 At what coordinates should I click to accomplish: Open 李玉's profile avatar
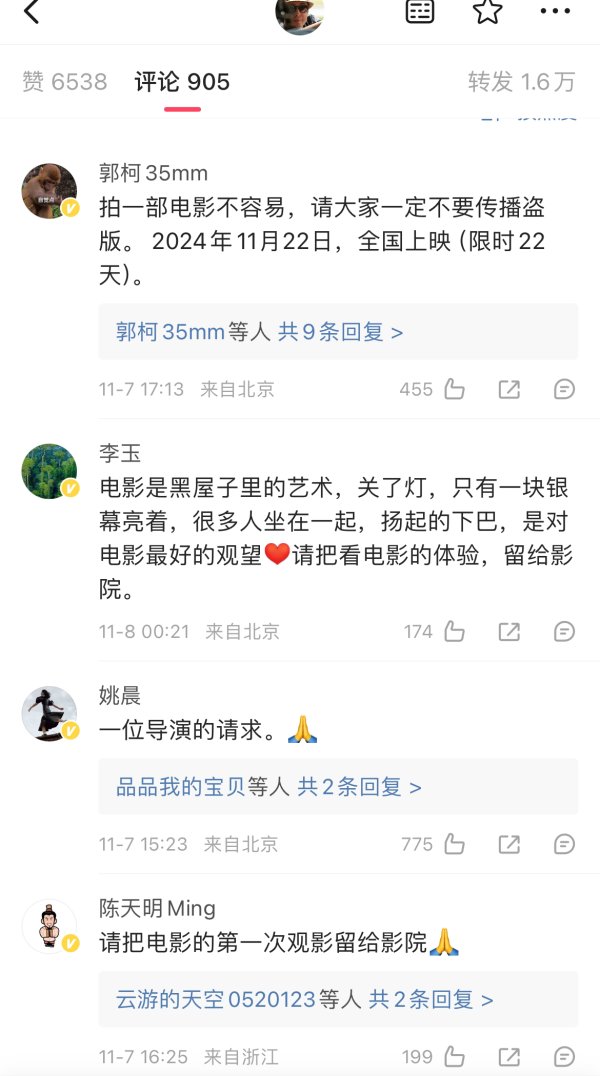click(49, 471)
